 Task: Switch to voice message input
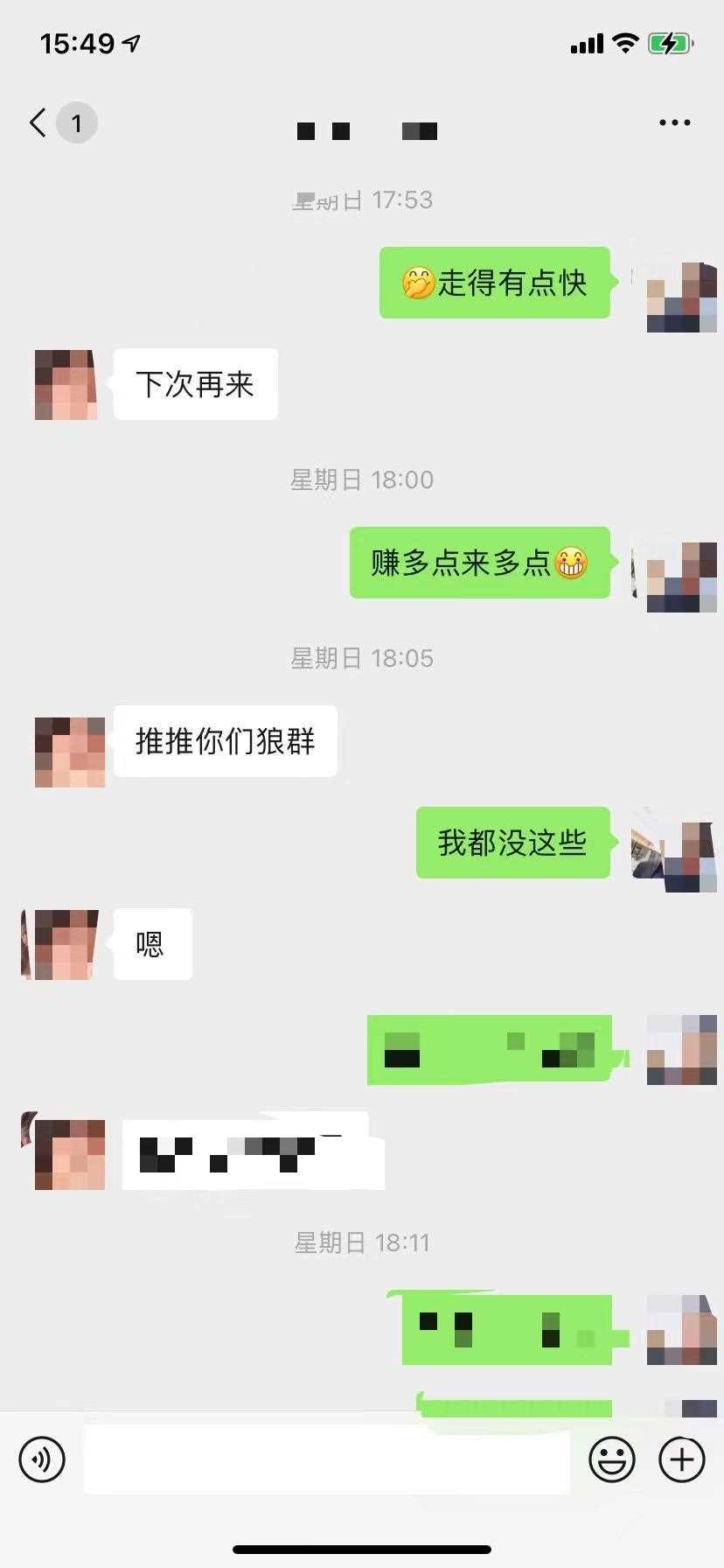42,1459
